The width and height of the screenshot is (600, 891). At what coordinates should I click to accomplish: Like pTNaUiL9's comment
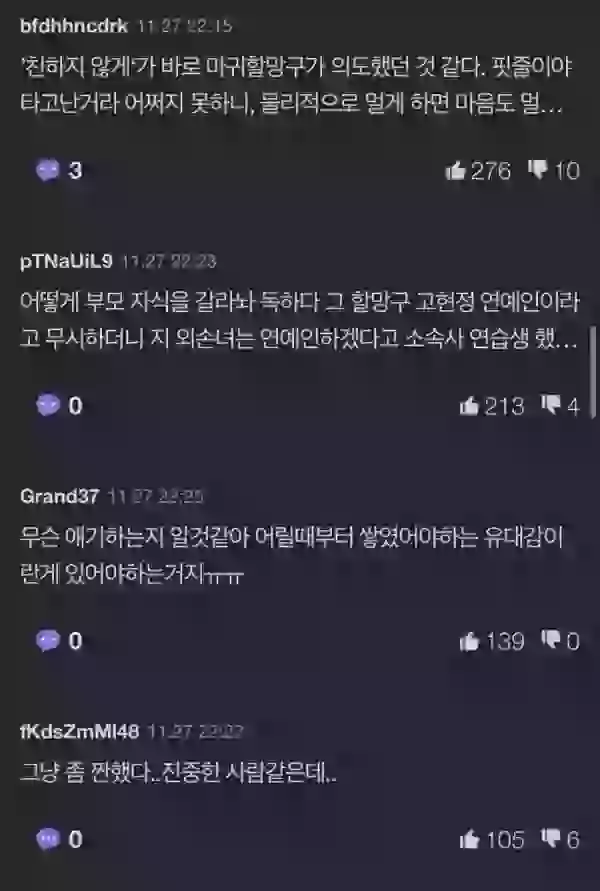469,405
